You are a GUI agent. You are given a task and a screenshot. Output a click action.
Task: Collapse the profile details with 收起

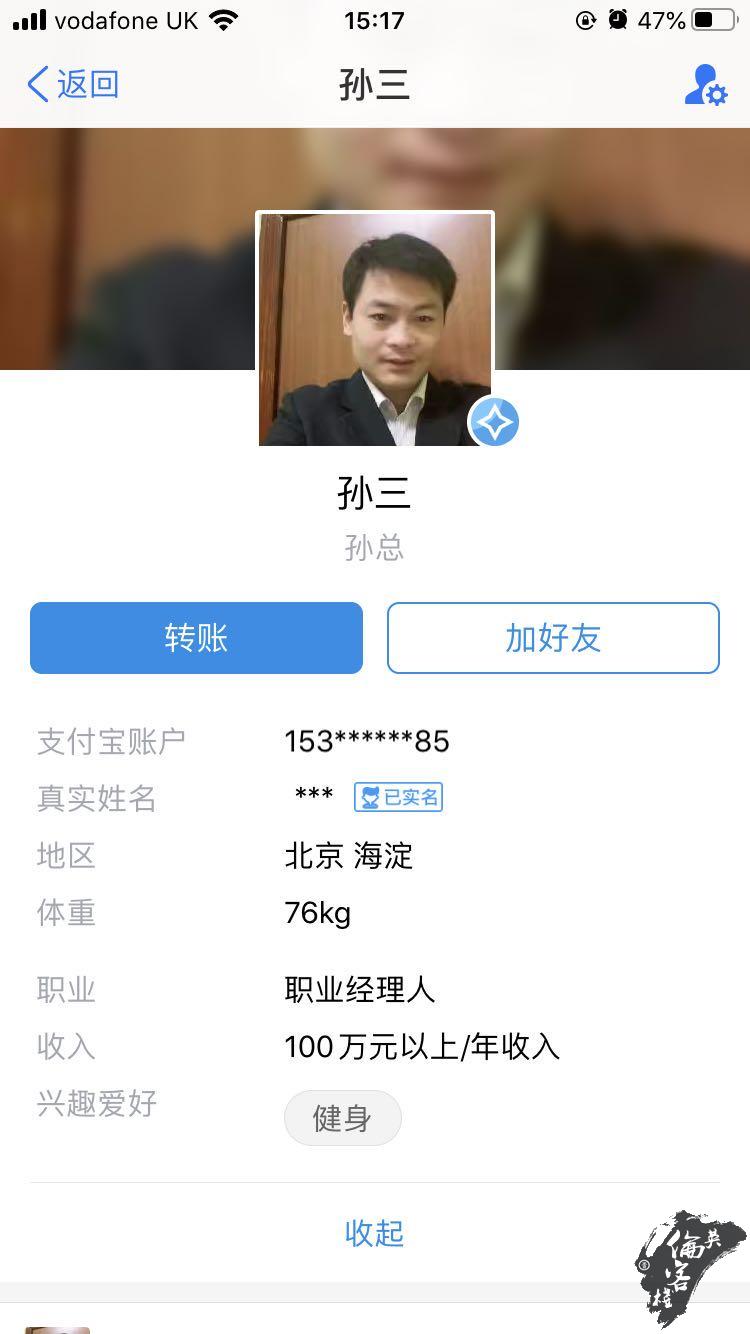click(x=374, y=1233)
